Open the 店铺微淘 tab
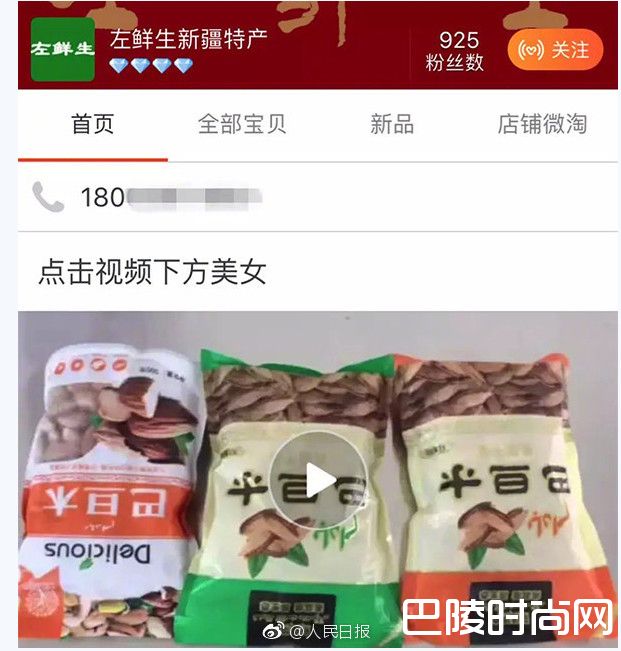This screenshot has width=621, height=651. [542, 125]
